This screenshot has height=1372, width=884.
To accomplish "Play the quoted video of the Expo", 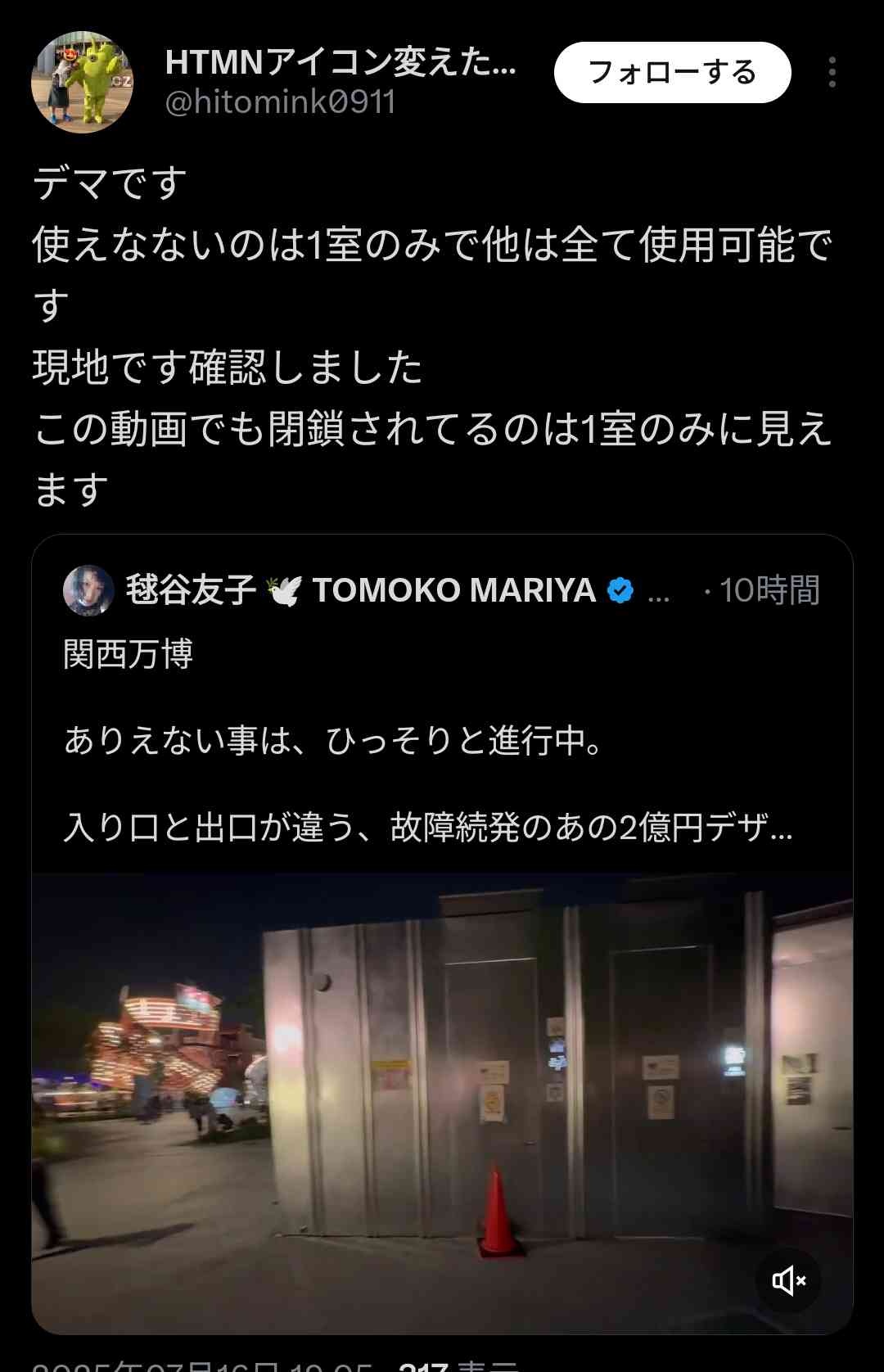I will [442, 1097].
